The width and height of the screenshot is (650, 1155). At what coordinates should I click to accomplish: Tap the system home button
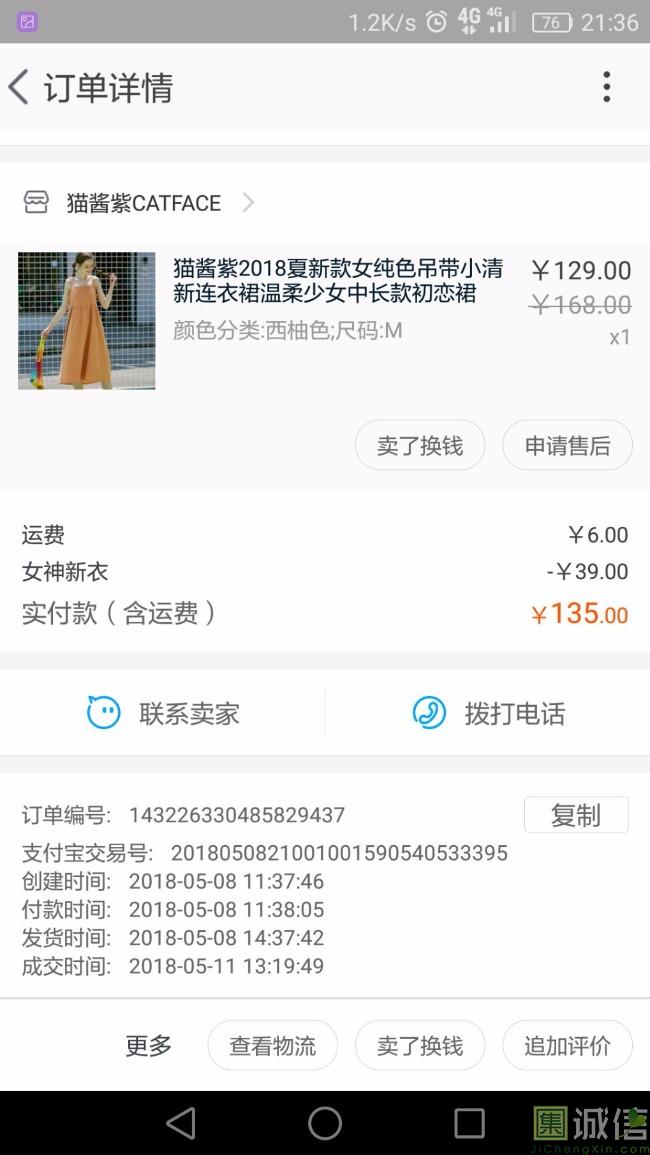click(x=325, y=1123)
